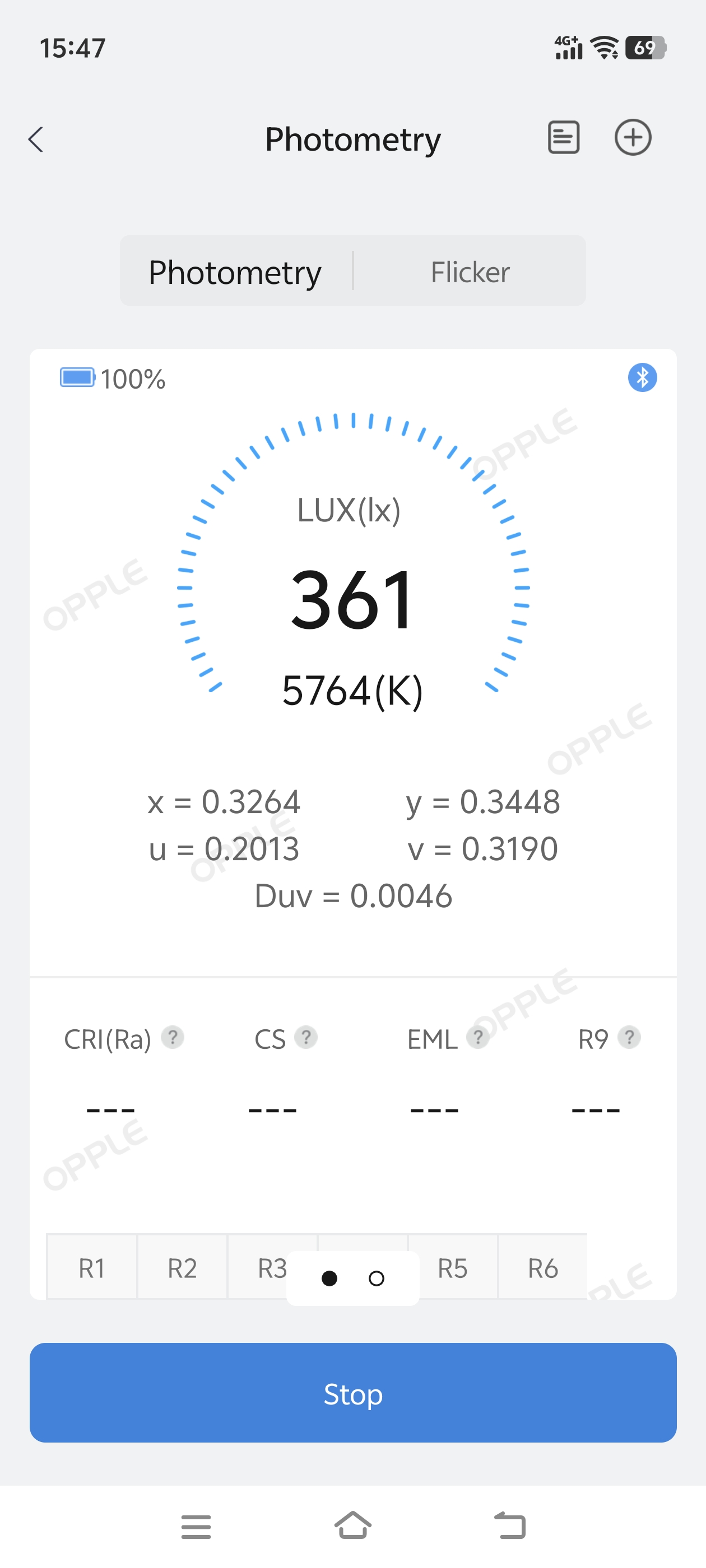Show help for EML
The image size is (706, 1568).
(x=477, y=1037)
